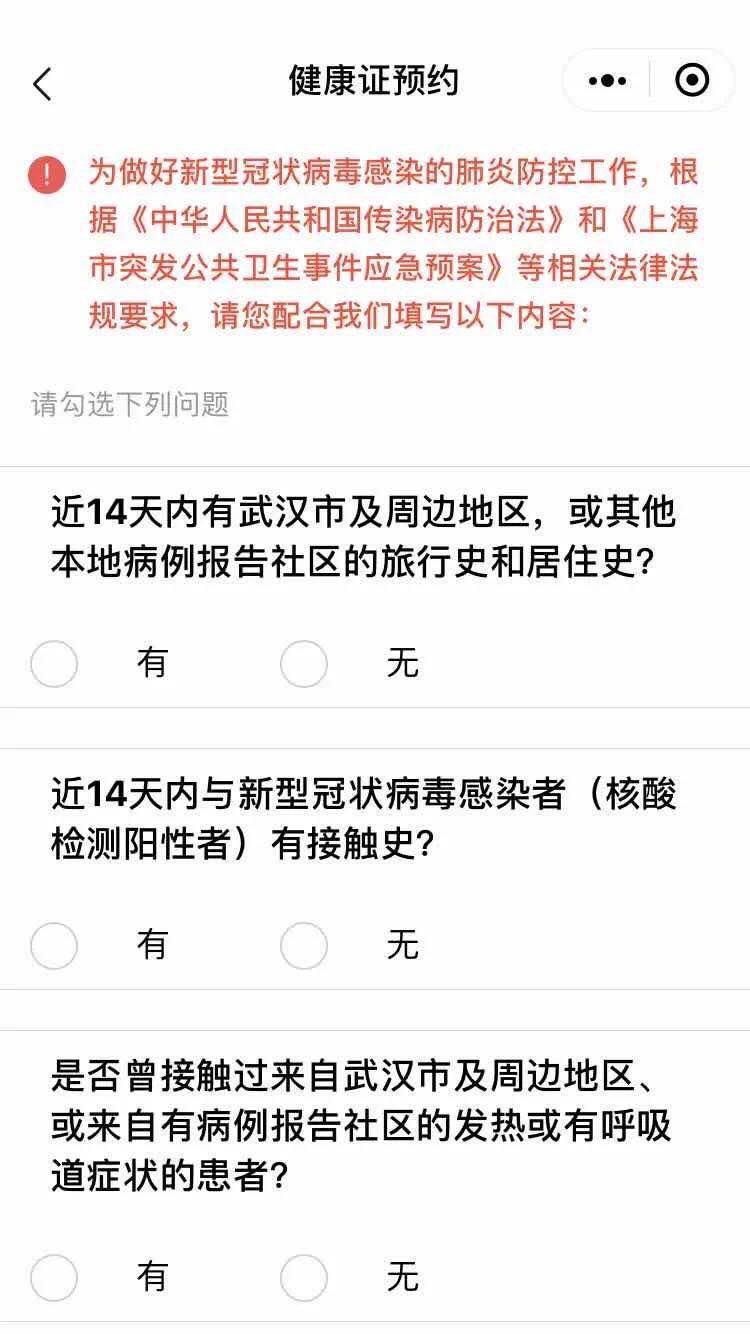
Task: Choose 无 for 新型冠状病毒感染者接触史 question
Action: point(304,945)
